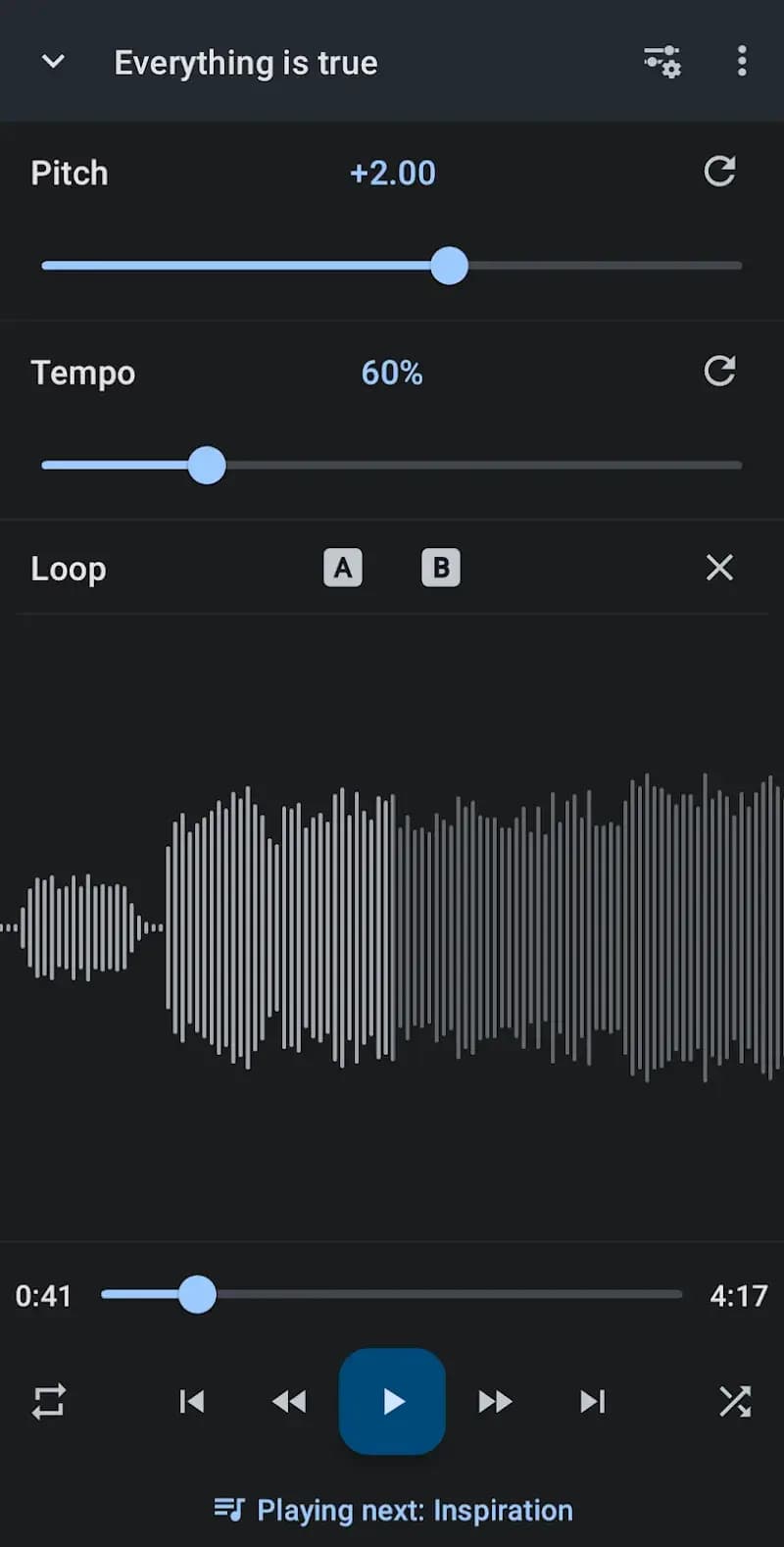Toggle repeat mode
Screen dimensions: 784x1547
(x=48, y=1401)
